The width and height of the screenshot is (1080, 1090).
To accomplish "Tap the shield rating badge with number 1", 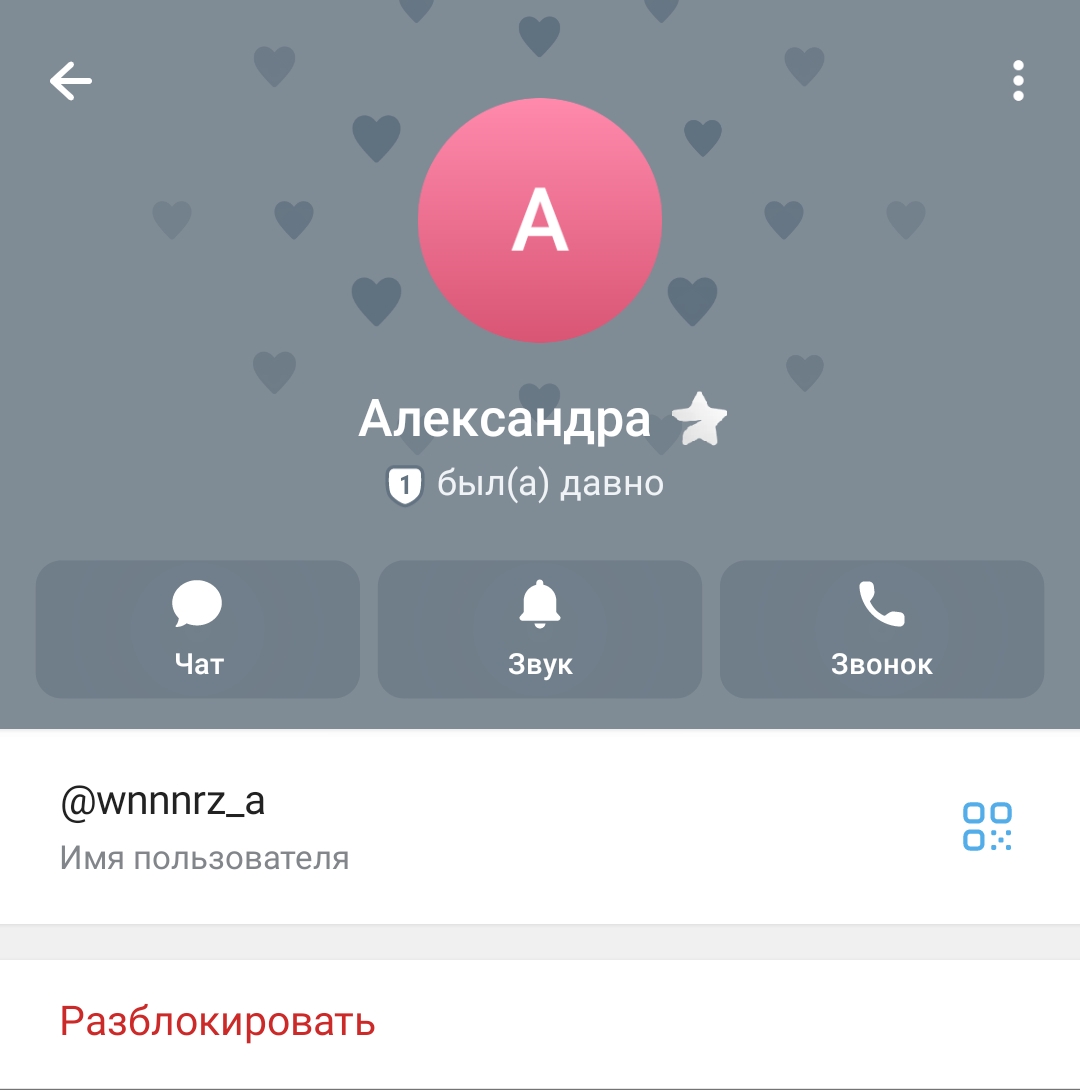I will tap(405, 486).
